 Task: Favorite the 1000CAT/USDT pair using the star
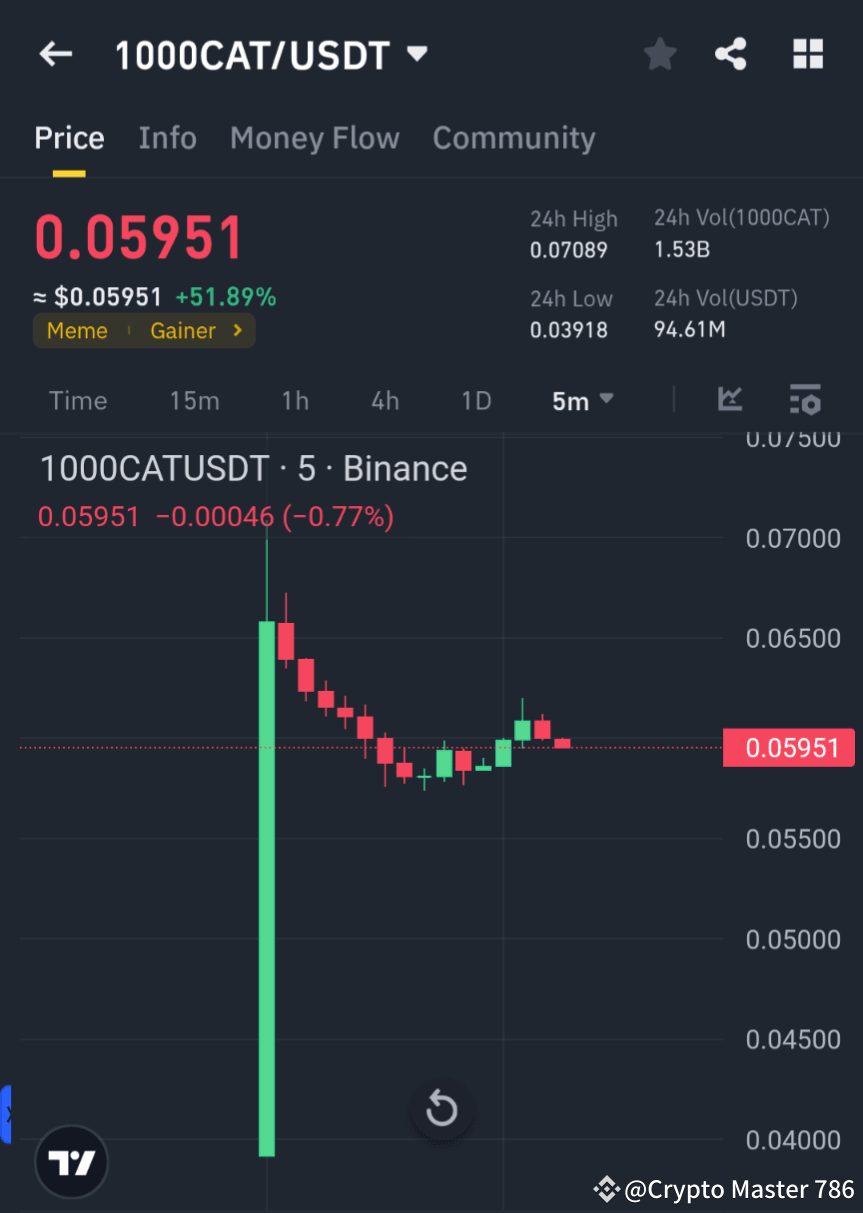[x=659, y=54]
